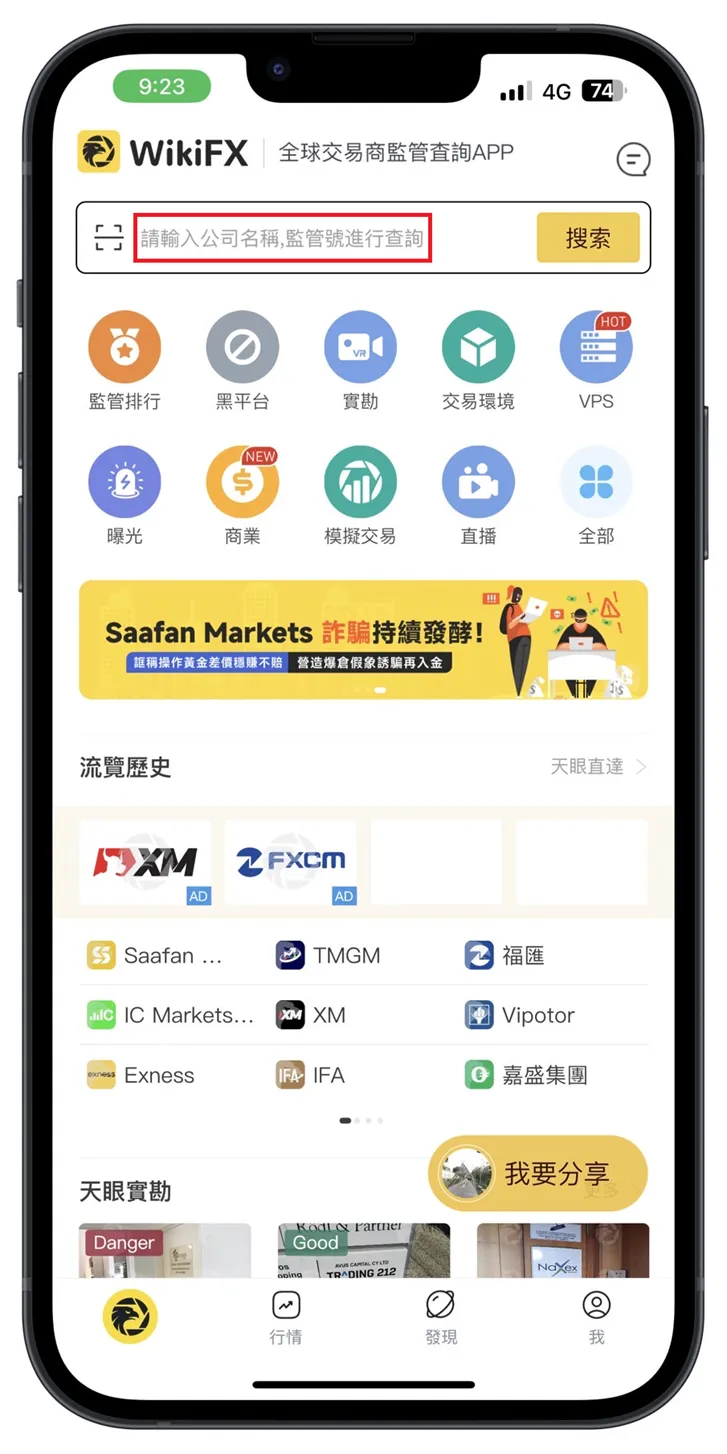Image resolution: width=727 pixels, height=1454 pixels.
Task: Open the 黑平台 blacklist section
Action: click(x=242, y=361)
